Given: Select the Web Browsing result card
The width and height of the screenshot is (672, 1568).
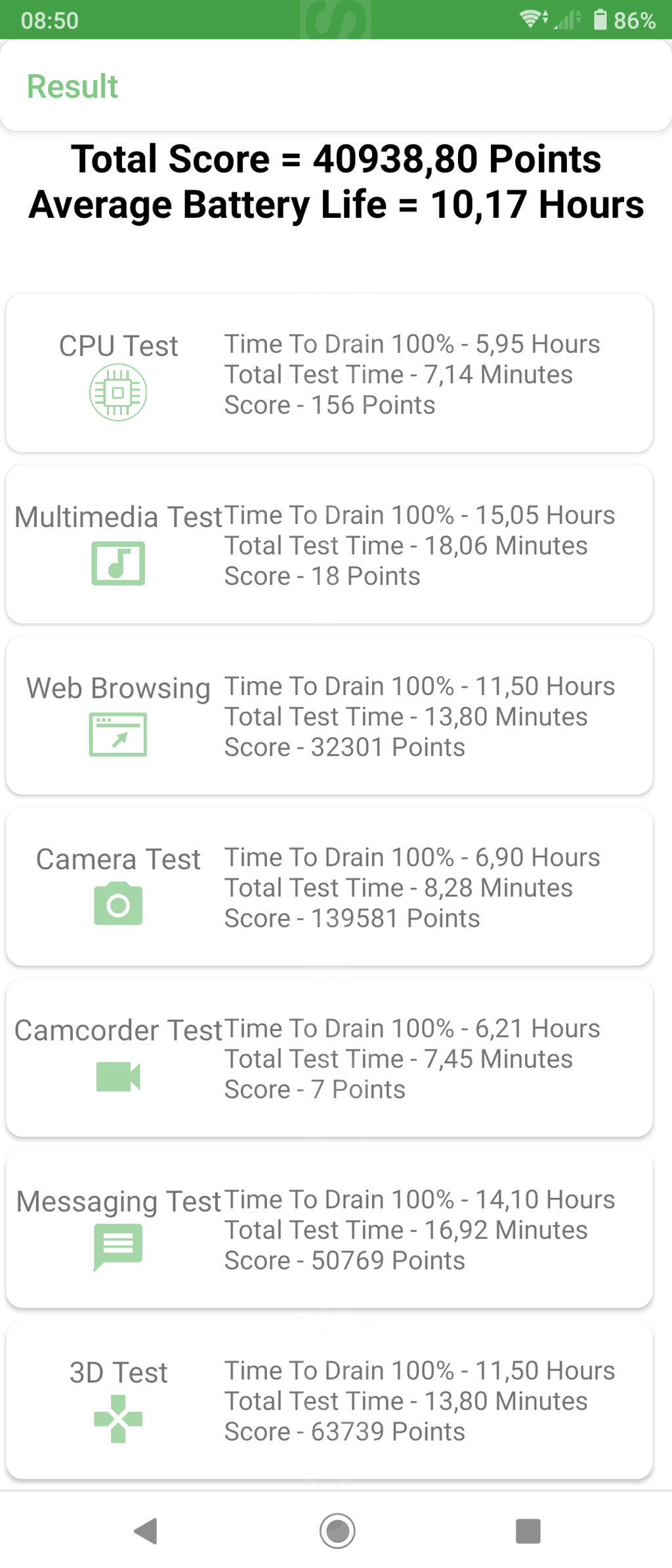Looking at the screenshot, I should [329, 716].
